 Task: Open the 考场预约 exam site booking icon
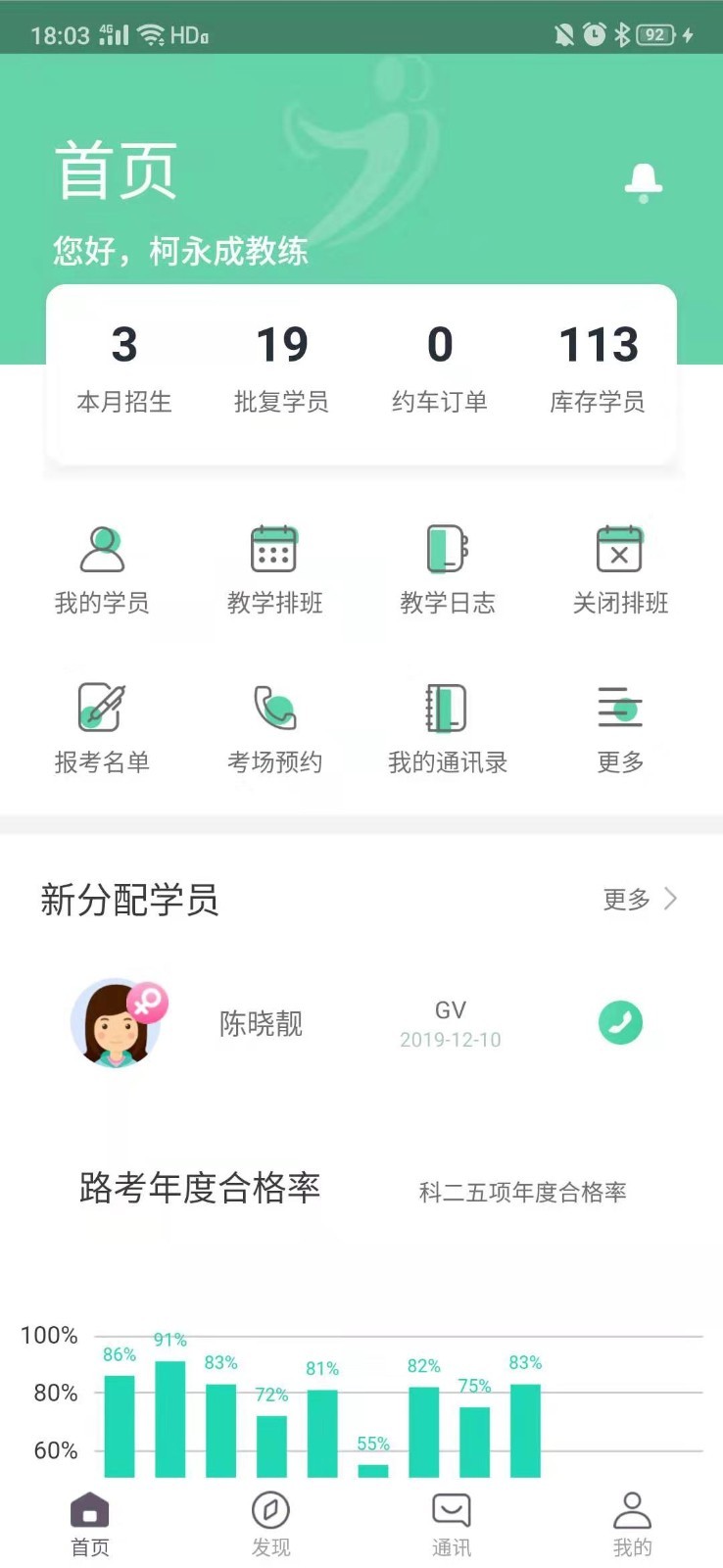coord(275,727)
